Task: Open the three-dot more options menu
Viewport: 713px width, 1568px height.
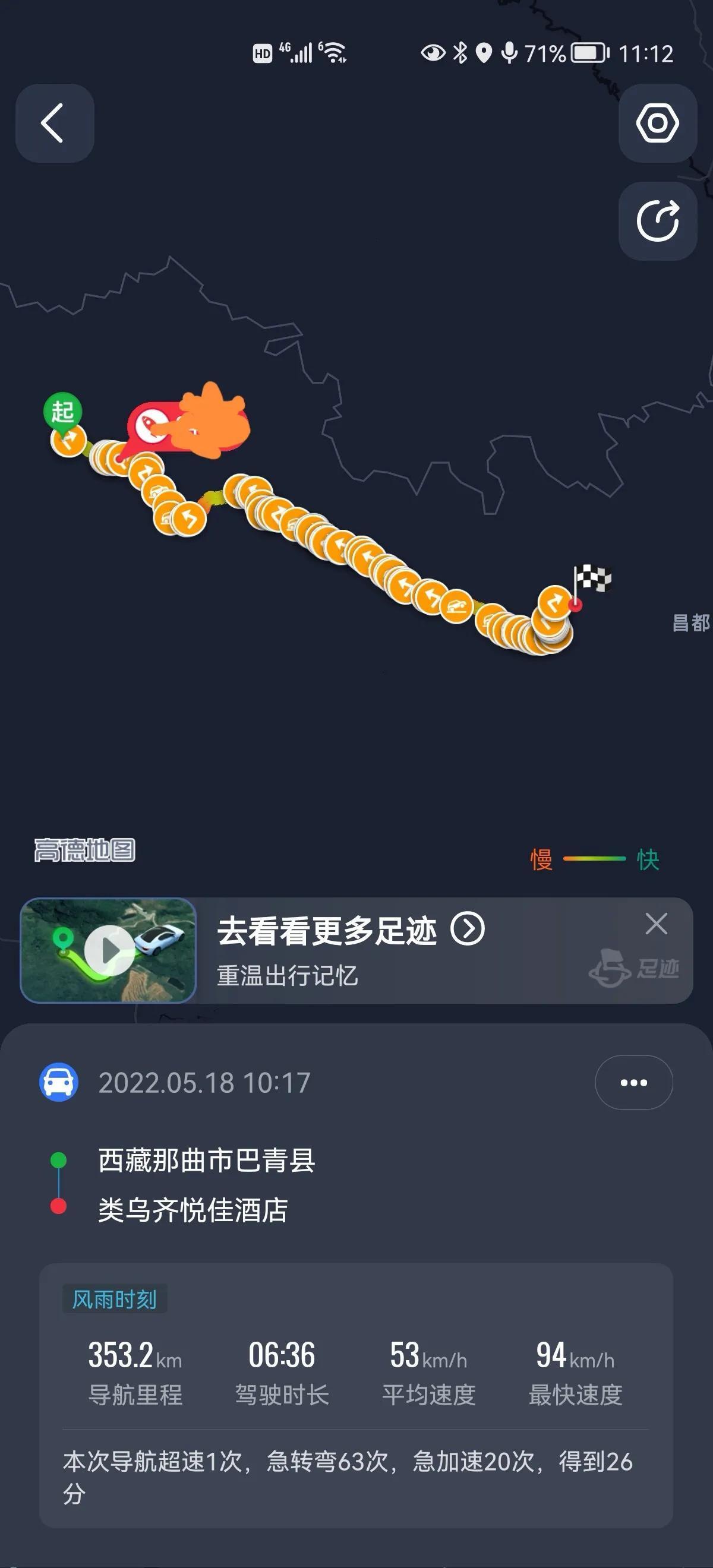Action: point(633,1082)
